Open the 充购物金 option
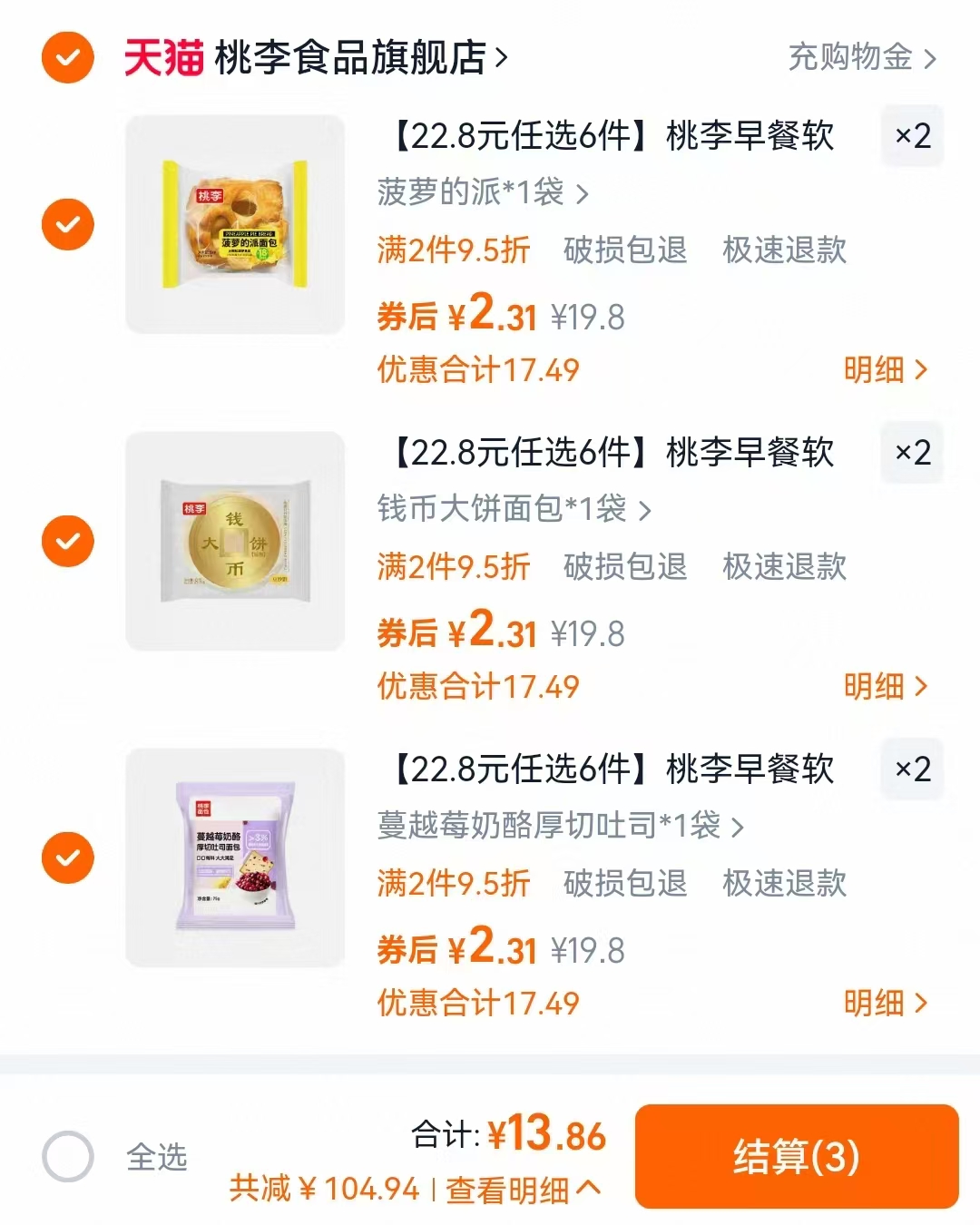The width and height of the screenshot is (980, 1225). 851,58
